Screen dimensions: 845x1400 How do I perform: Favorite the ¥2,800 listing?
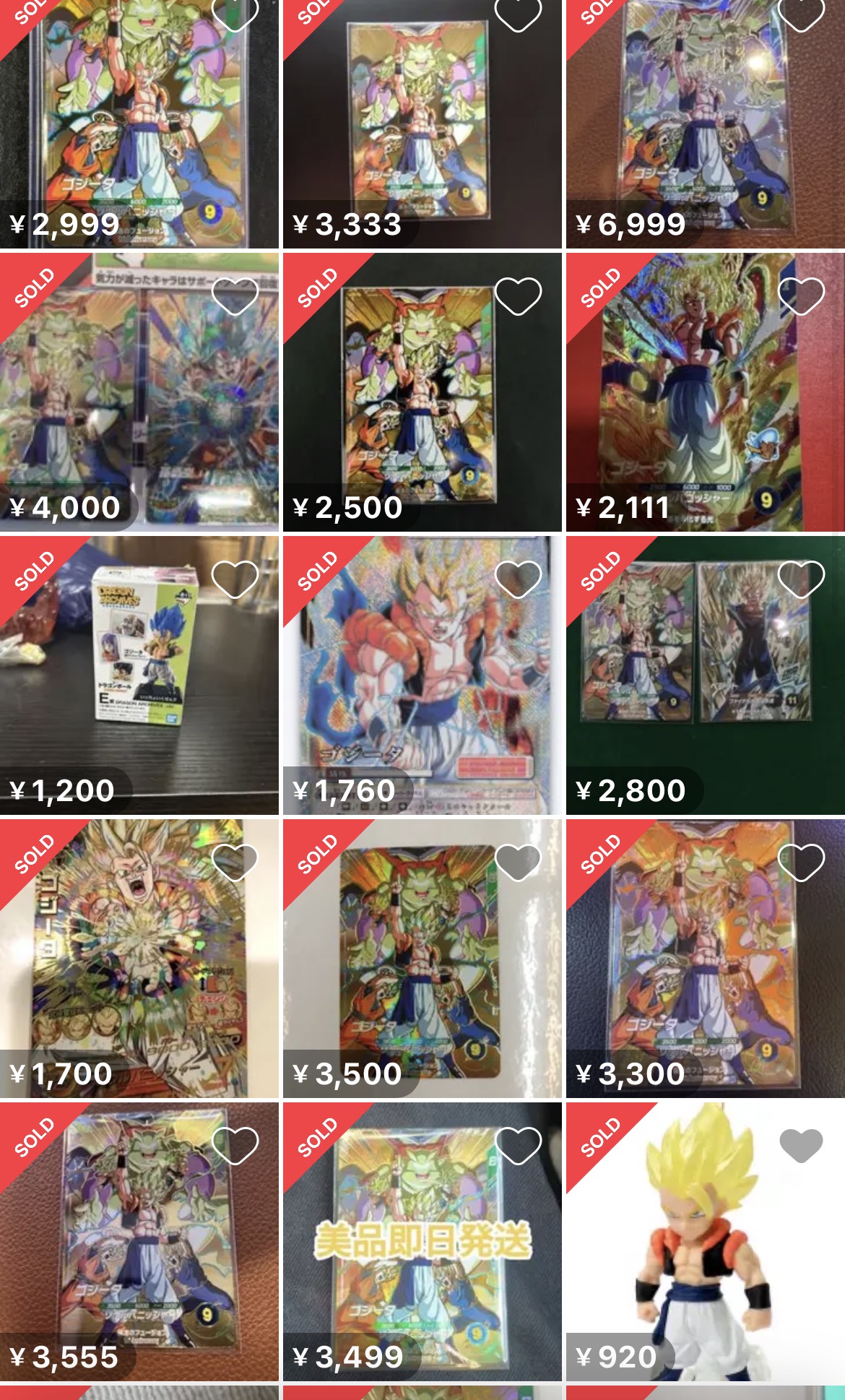(x=801, y=579)
